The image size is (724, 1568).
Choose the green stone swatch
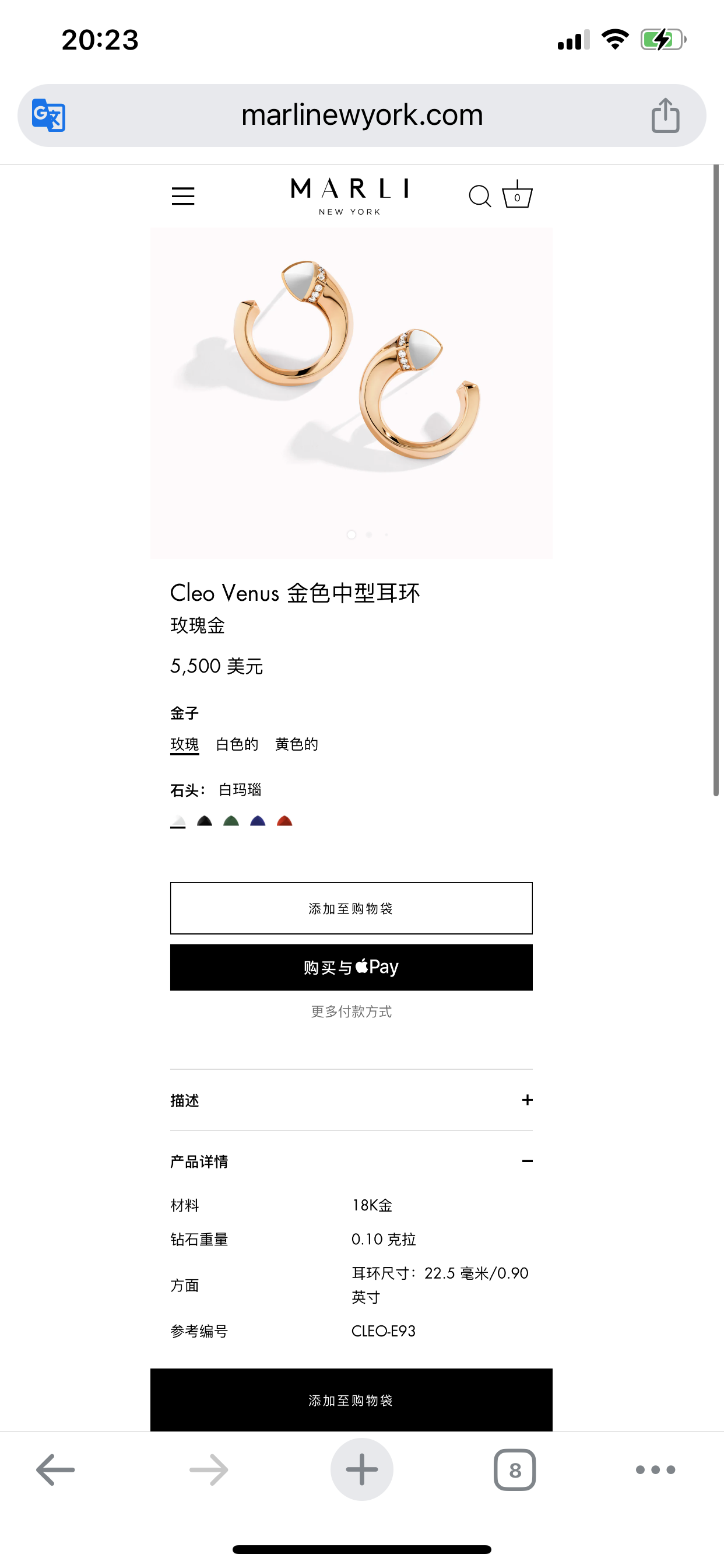click(x=231, y=821)
